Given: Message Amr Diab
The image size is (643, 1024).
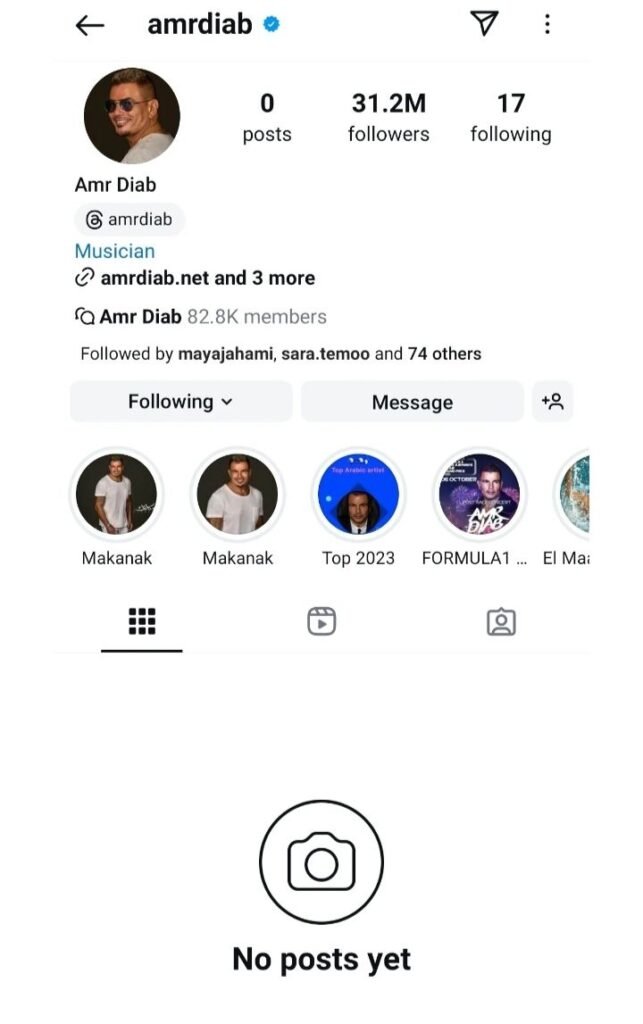Looking at the screenshot, I should [412, 402].
